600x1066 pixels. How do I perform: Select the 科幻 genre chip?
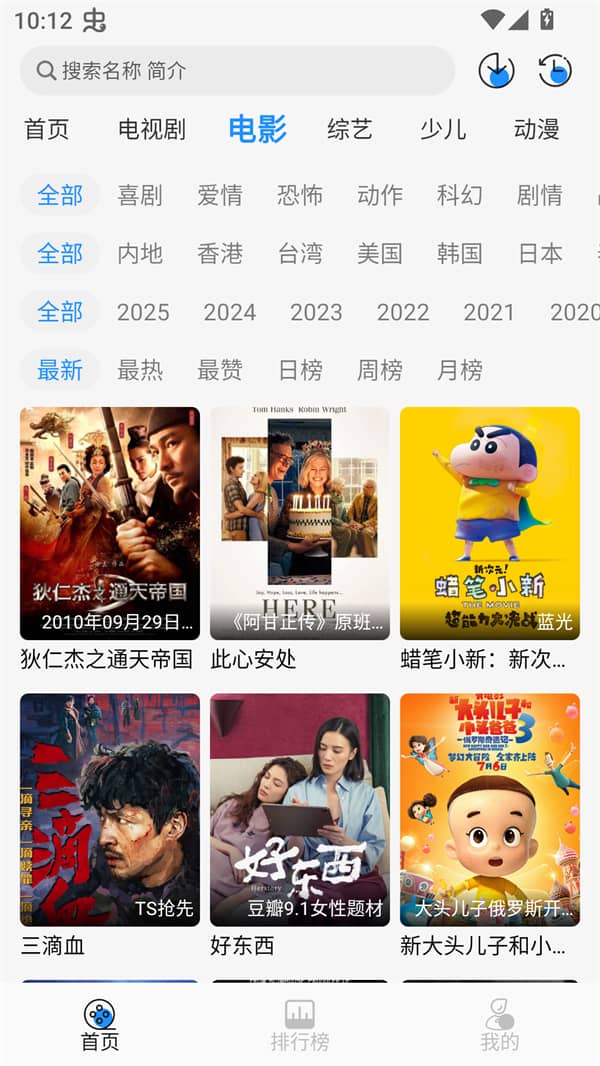460,195
